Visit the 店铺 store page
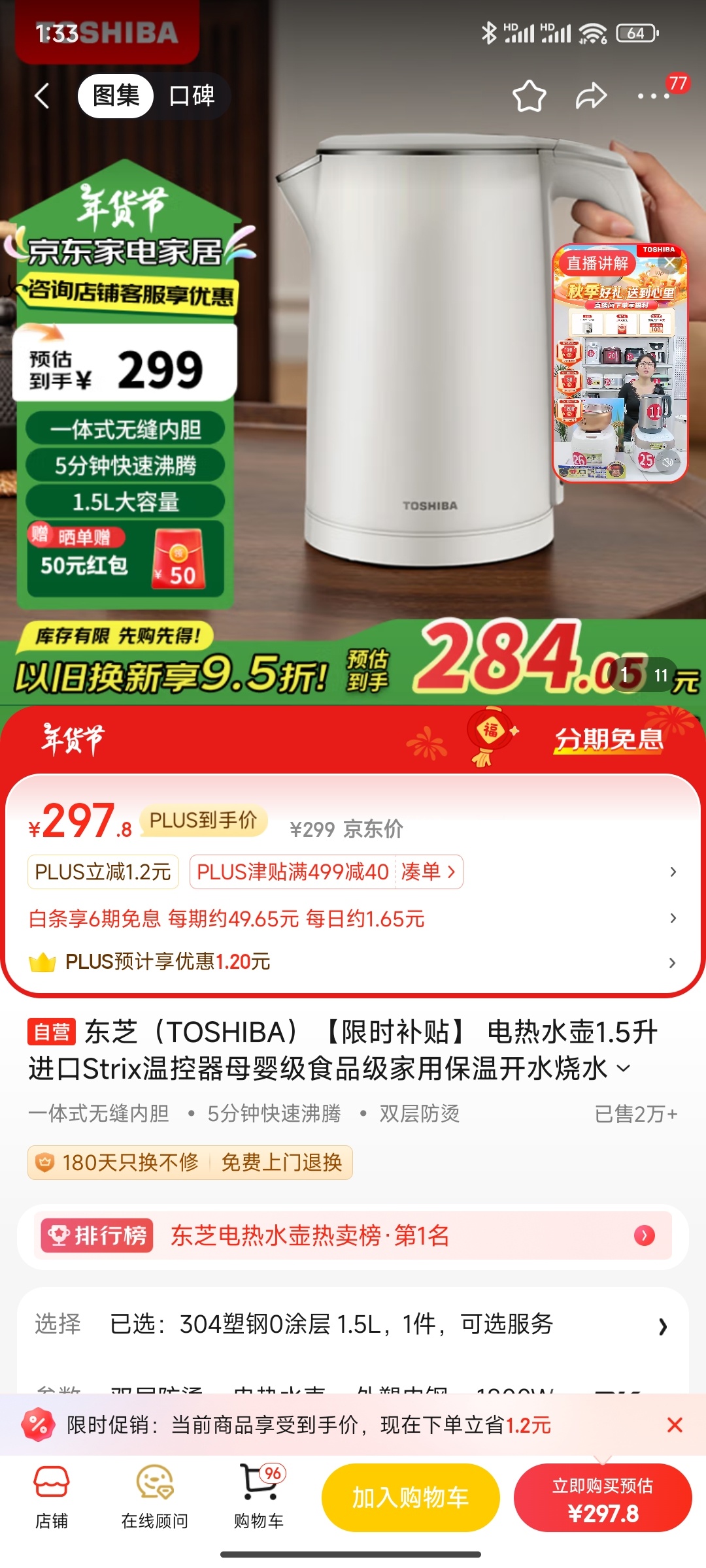This screenshot has width=706, height=1568. (x=52, y=1496)
